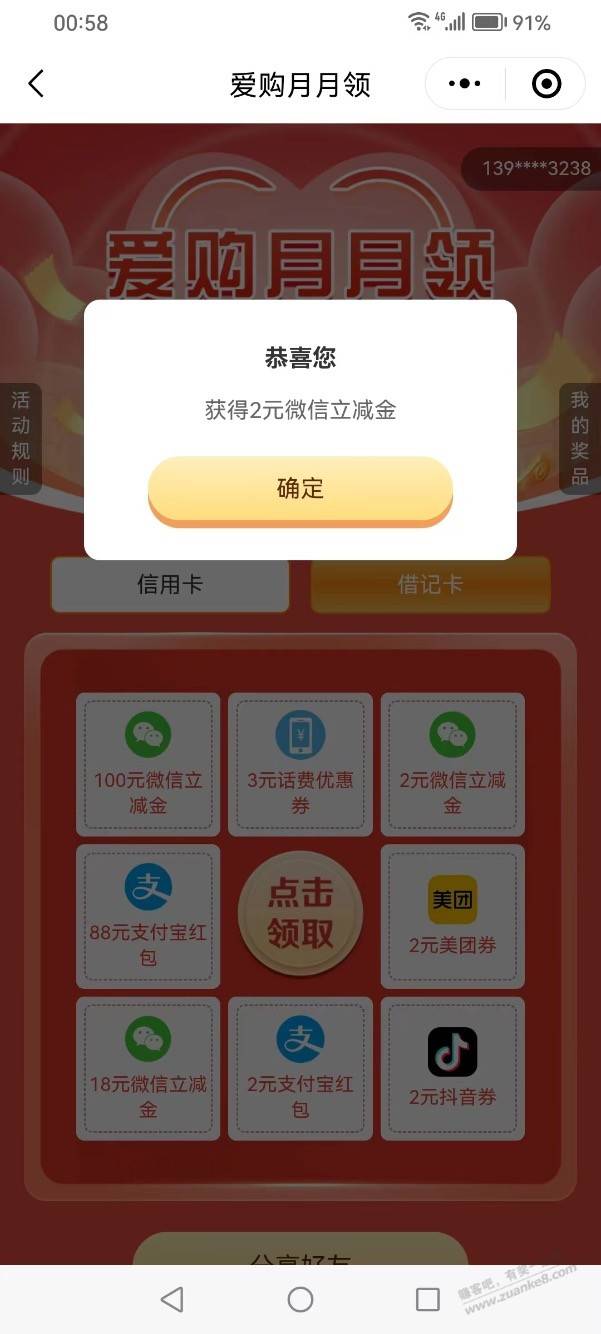Switch to the 信用卡 tab

tap(170, 584)
